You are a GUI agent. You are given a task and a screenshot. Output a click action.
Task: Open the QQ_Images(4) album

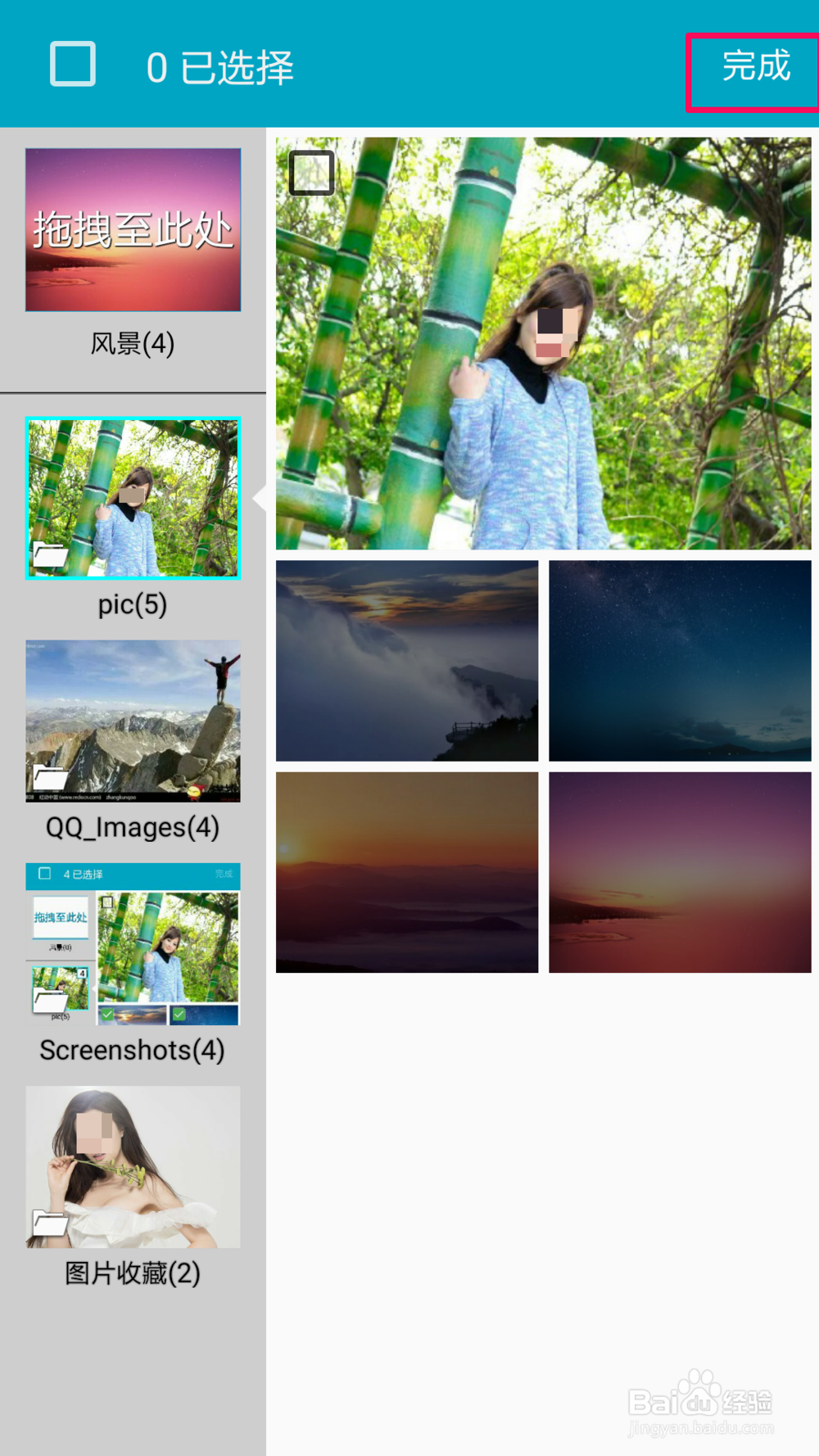(133, 721)
